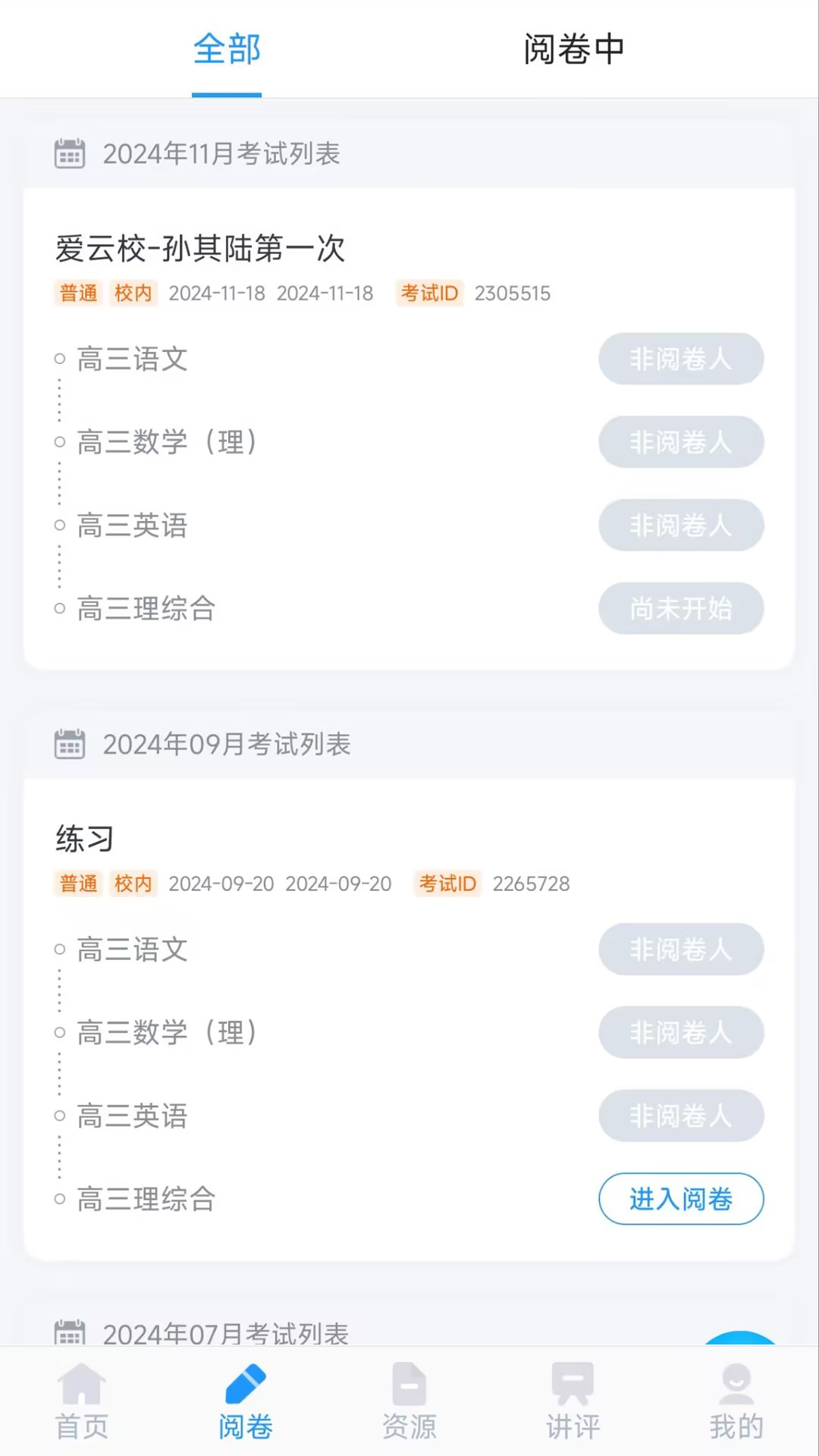The height and width of the screenshot is (1456, 819).
Task: Tap 进入阅卷 for 练习 高三理综合
Action: [x=680, y=1199]
